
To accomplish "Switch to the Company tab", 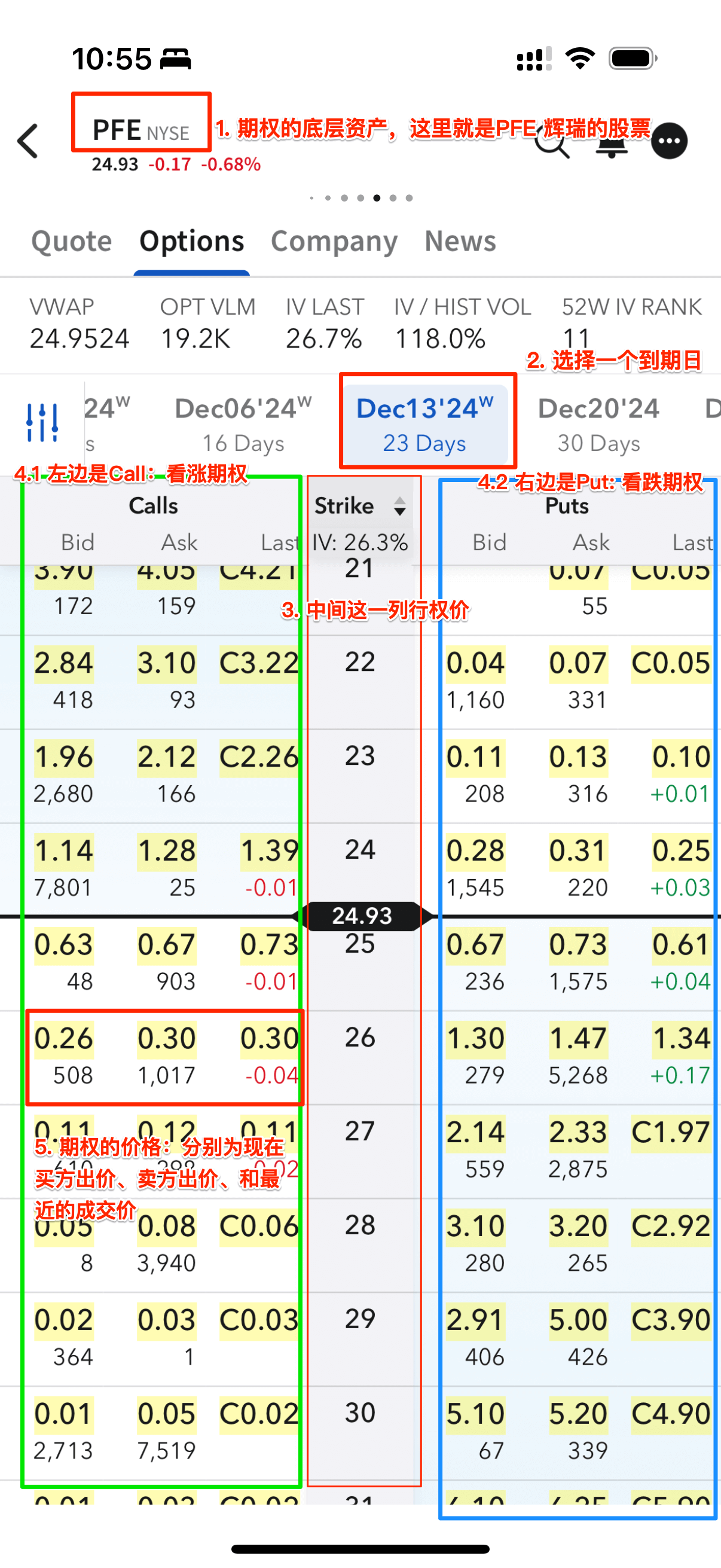I will point(334,241).
